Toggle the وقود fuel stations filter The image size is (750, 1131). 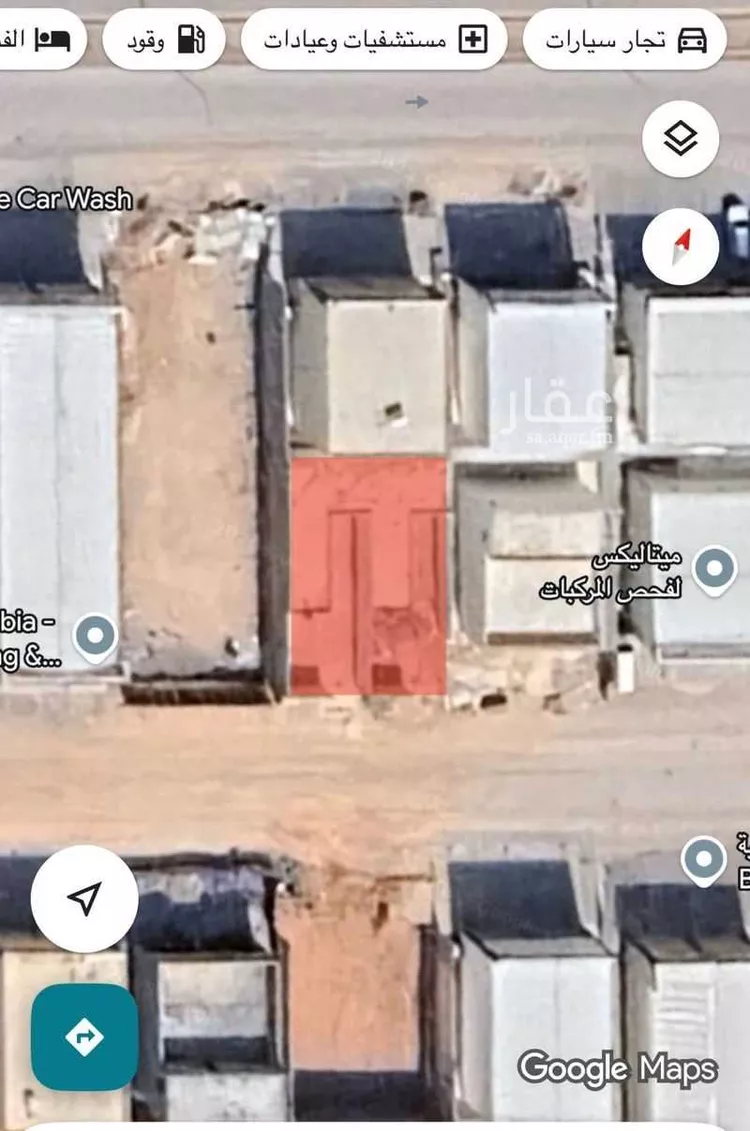[x=162, y=37]
